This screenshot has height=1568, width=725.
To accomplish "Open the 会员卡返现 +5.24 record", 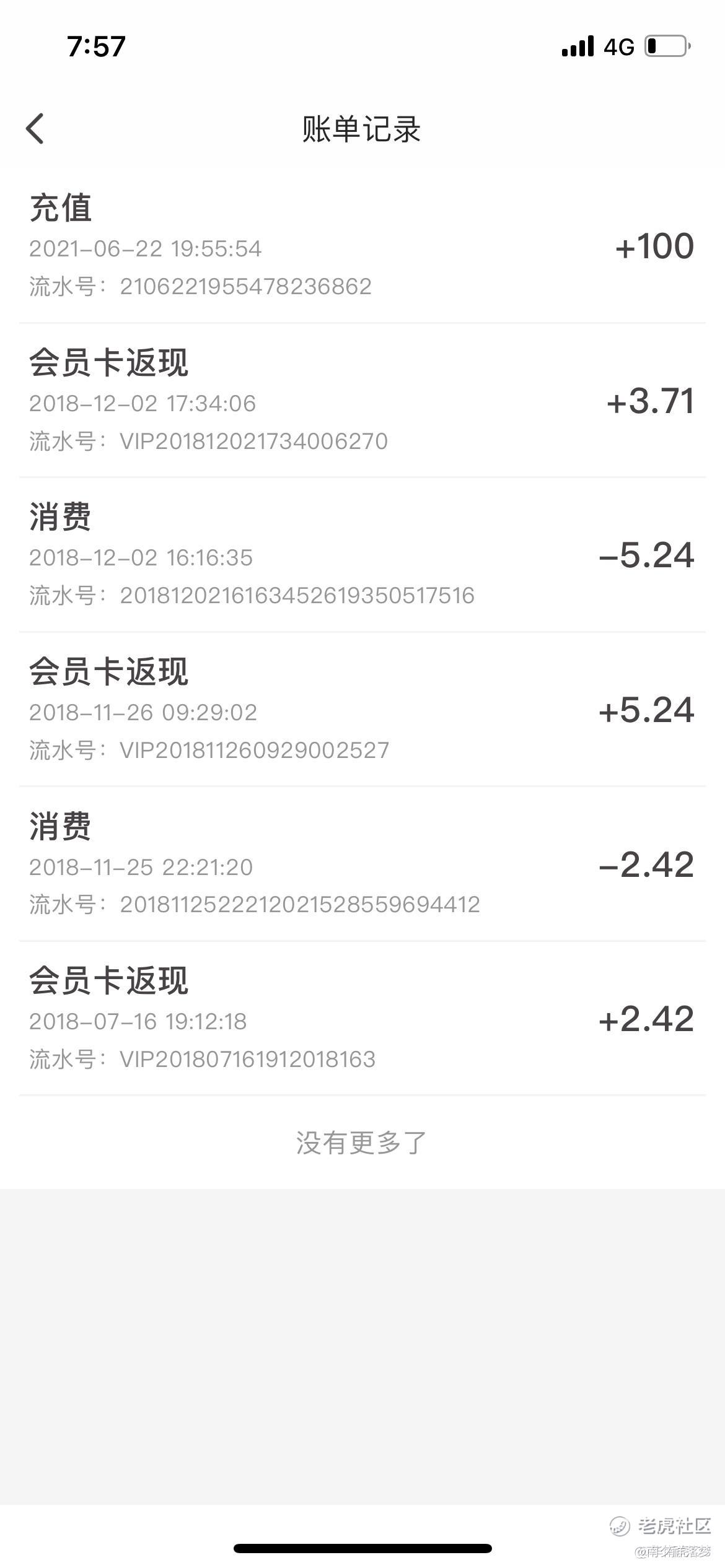I will (x=362, y=710).
